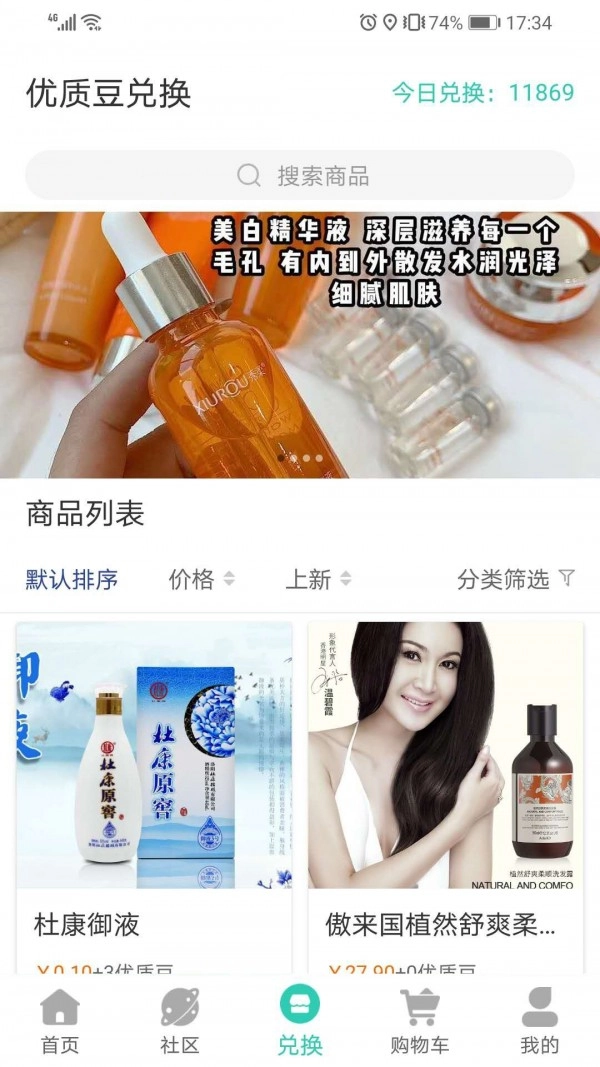Screen dimensions: 600x1067
Task: Open the 搜索商品 search box
Action: click(300, 176)
